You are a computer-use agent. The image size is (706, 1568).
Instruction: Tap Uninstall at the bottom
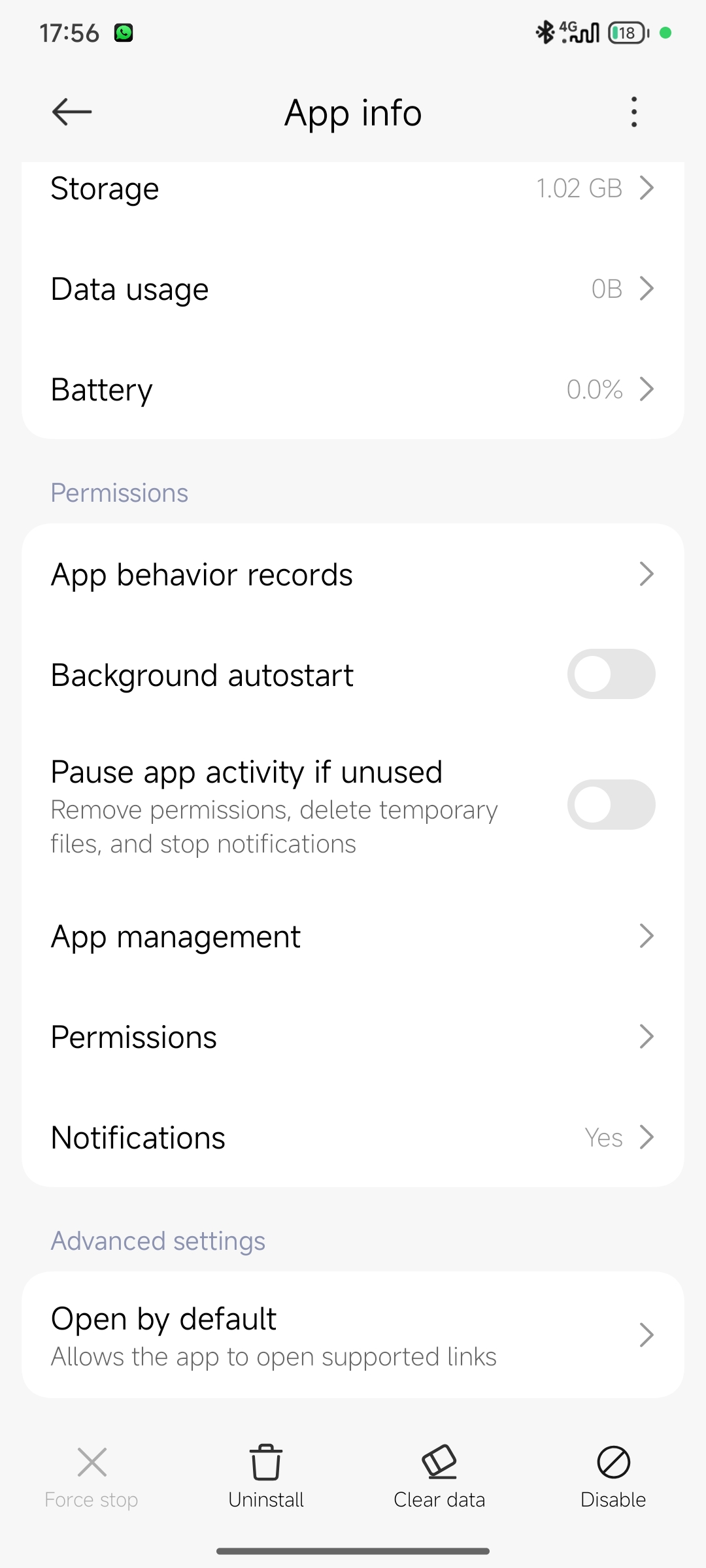[266, 1477]
